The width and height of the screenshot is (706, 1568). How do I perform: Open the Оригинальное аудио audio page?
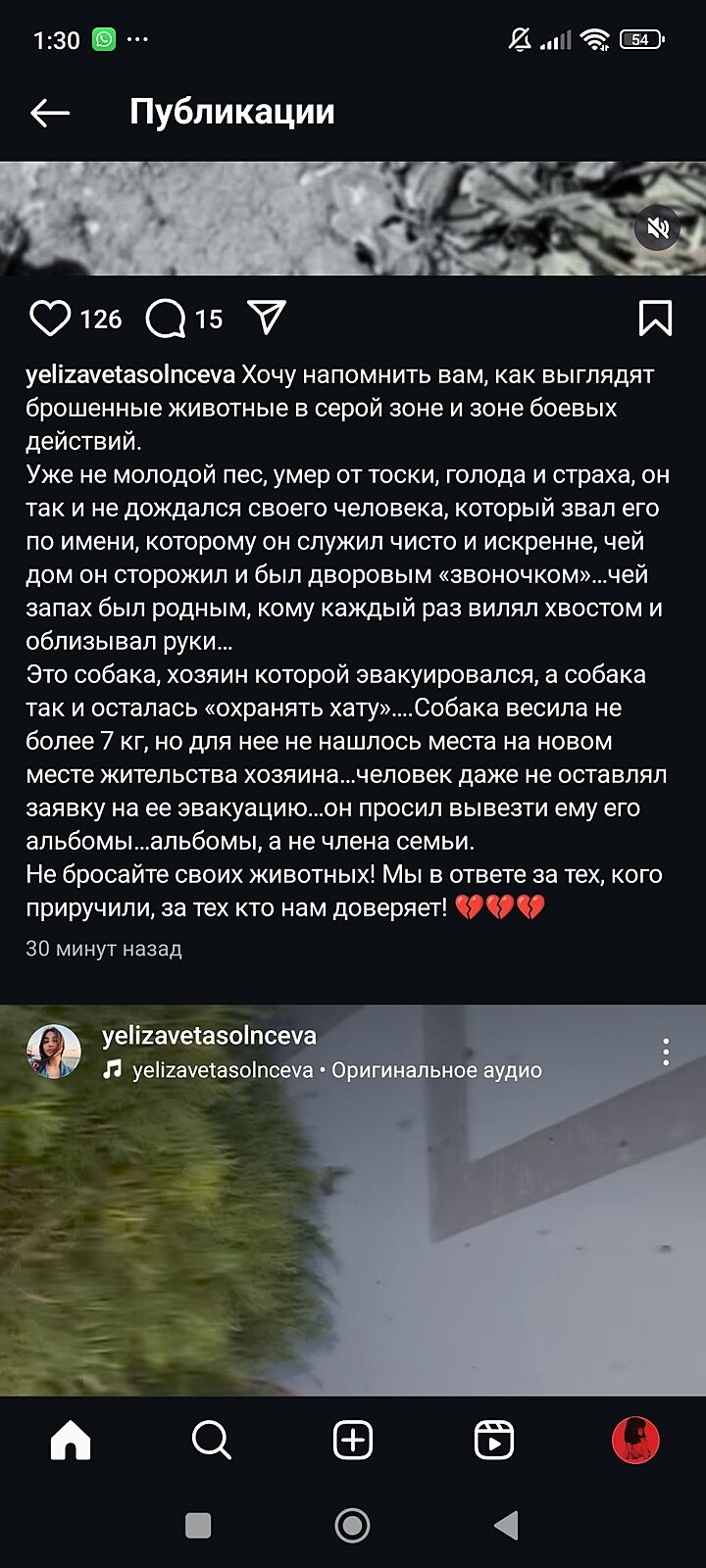click(435, 1070)
